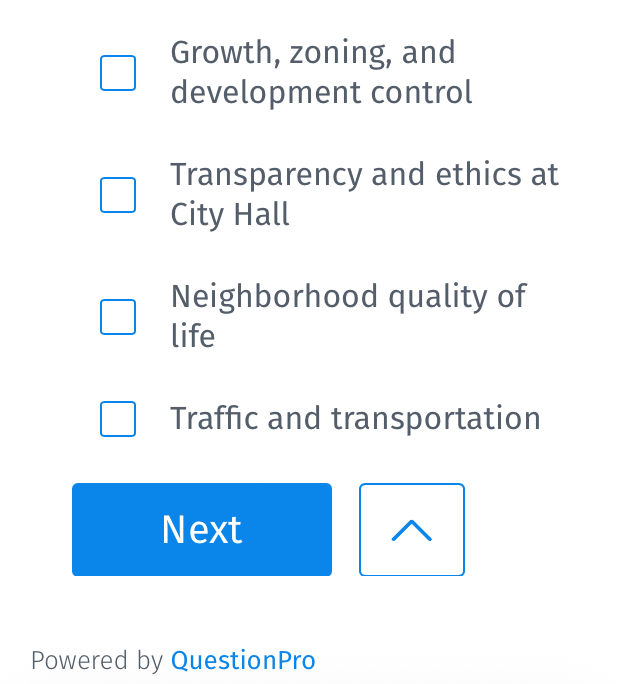Viewport: 634px width, 684px height.
Task: Go back with the up arrow button
Action: click(x=412, y=530)
